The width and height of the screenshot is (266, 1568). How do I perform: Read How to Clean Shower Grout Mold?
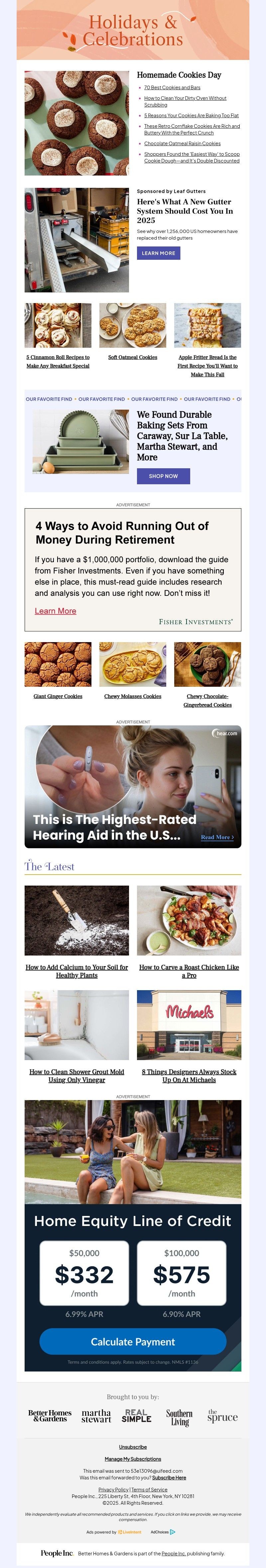(76, 1075)
